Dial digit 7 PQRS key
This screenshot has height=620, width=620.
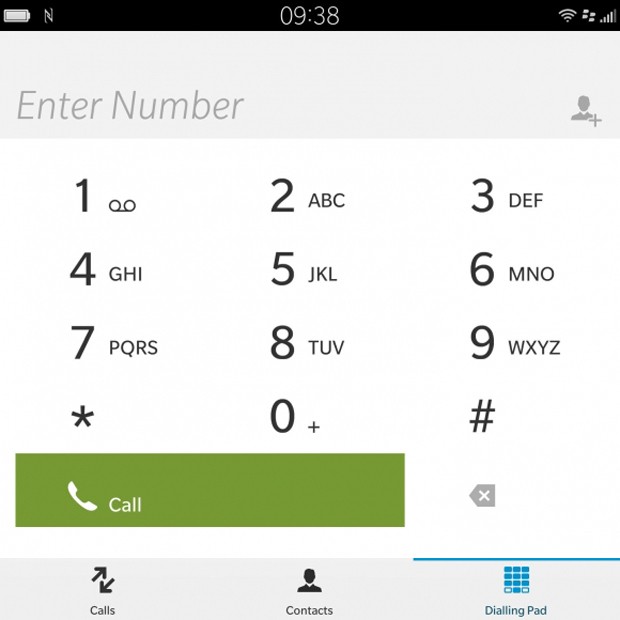(113, 345)
